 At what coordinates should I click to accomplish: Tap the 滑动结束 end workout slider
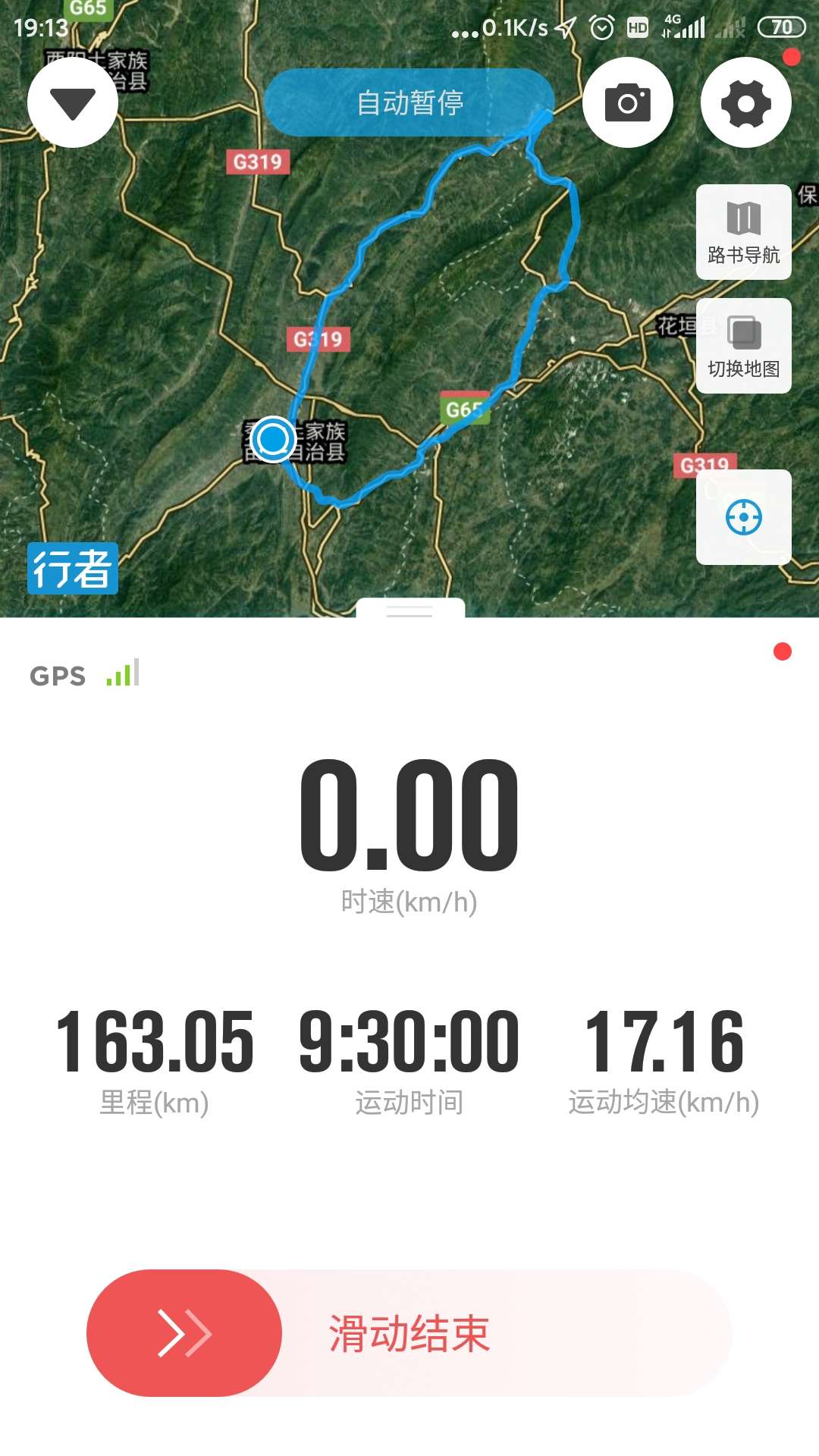[x=184, y=1332]
